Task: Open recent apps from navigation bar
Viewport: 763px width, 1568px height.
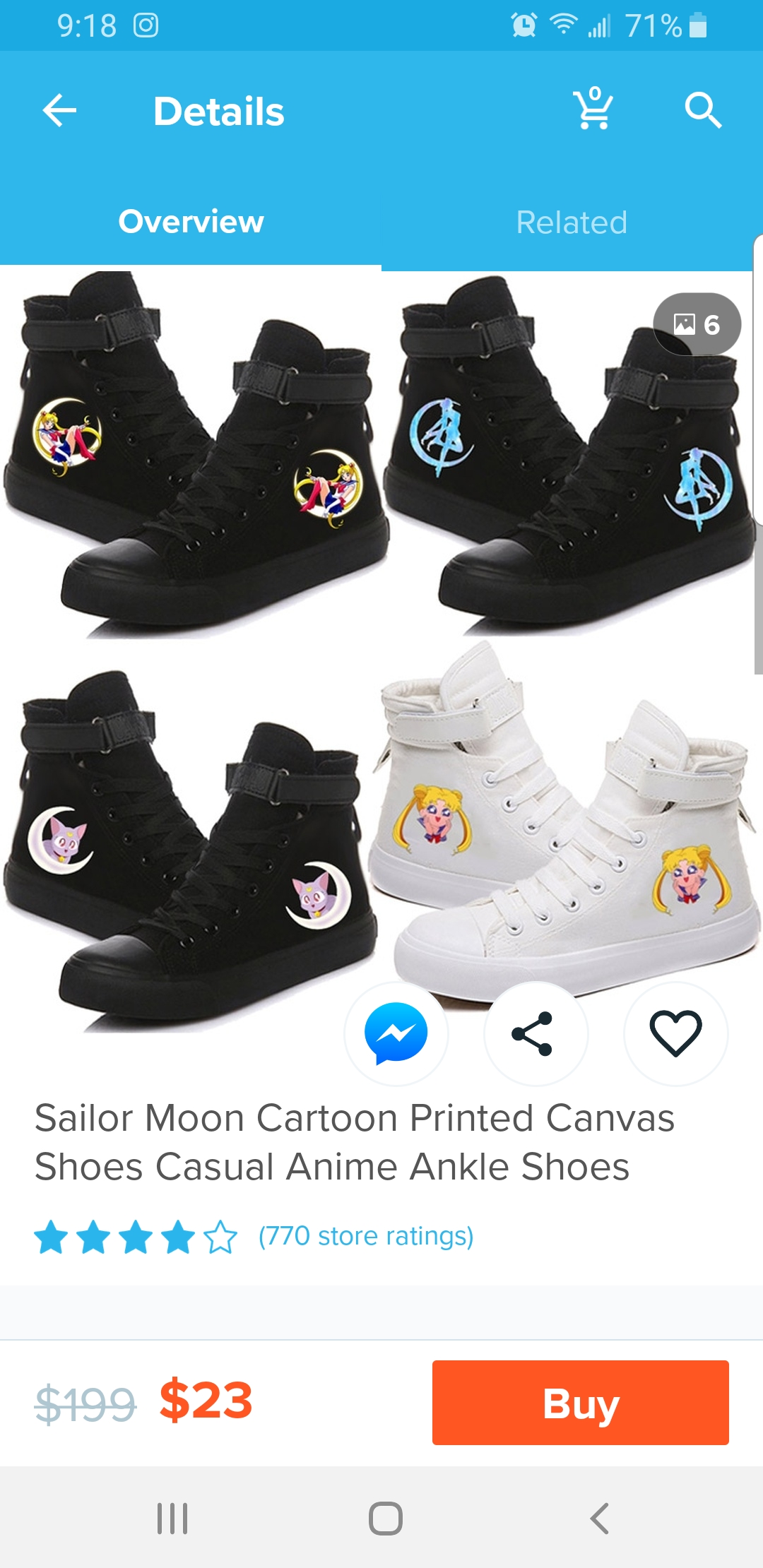Action: (172, 1518)
